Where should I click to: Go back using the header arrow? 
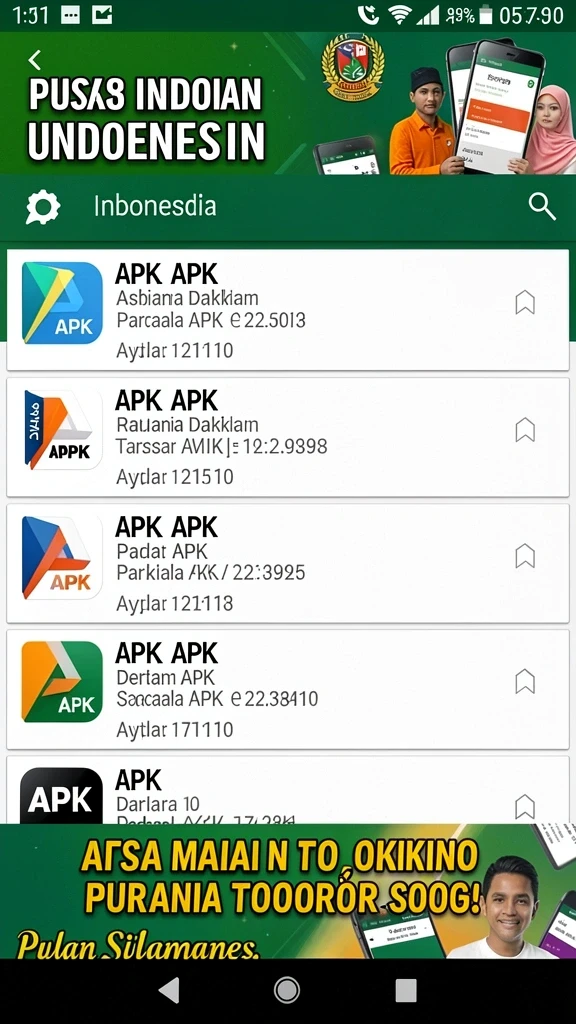[35, 60]
